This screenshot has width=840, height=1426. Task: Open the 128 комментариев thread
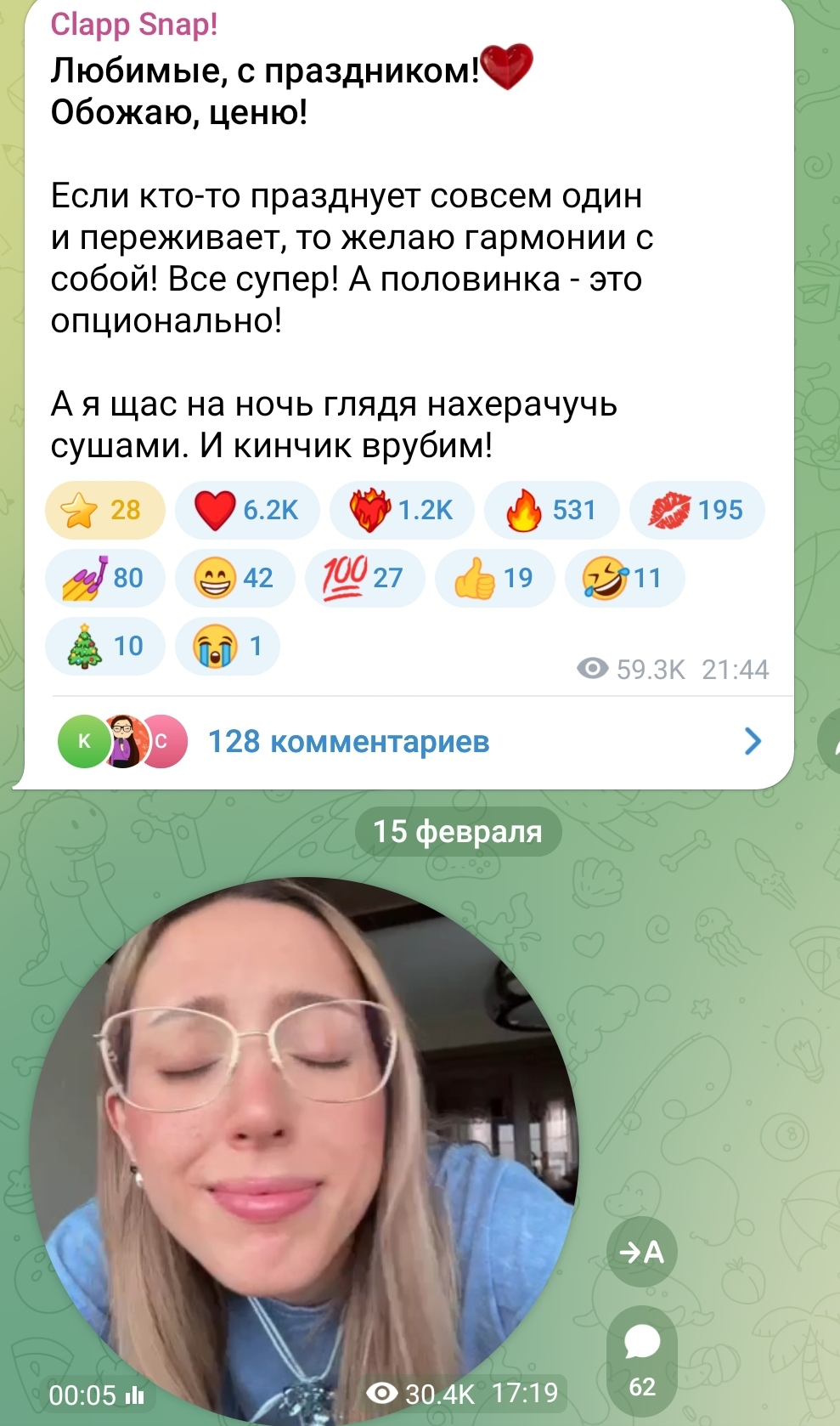[408, 742]
